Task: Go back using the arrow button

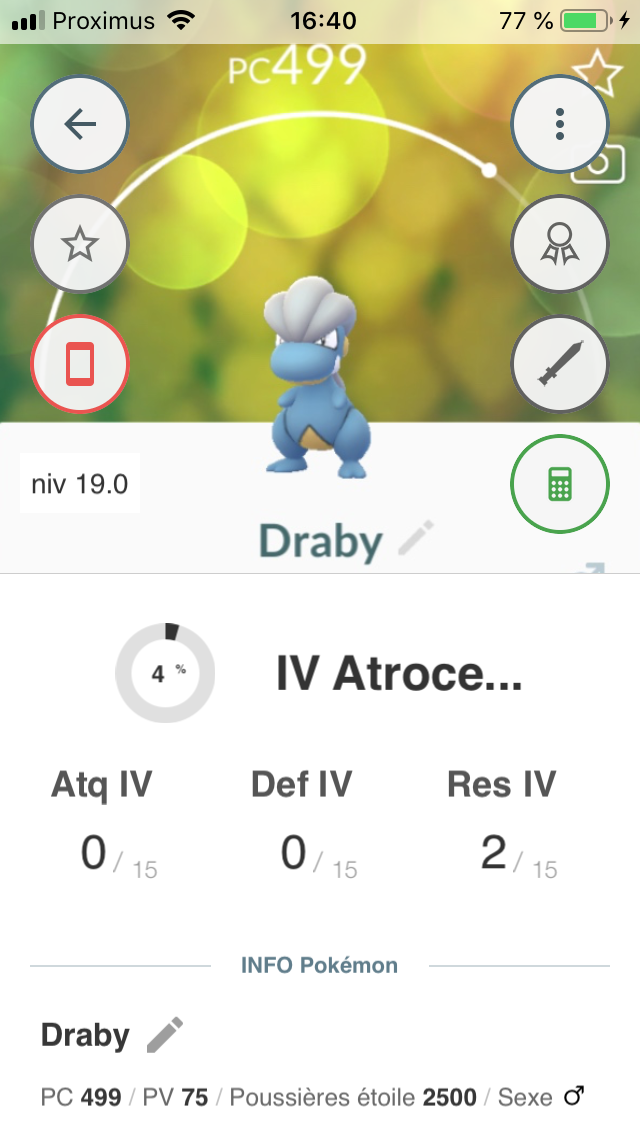Action: 80,124
